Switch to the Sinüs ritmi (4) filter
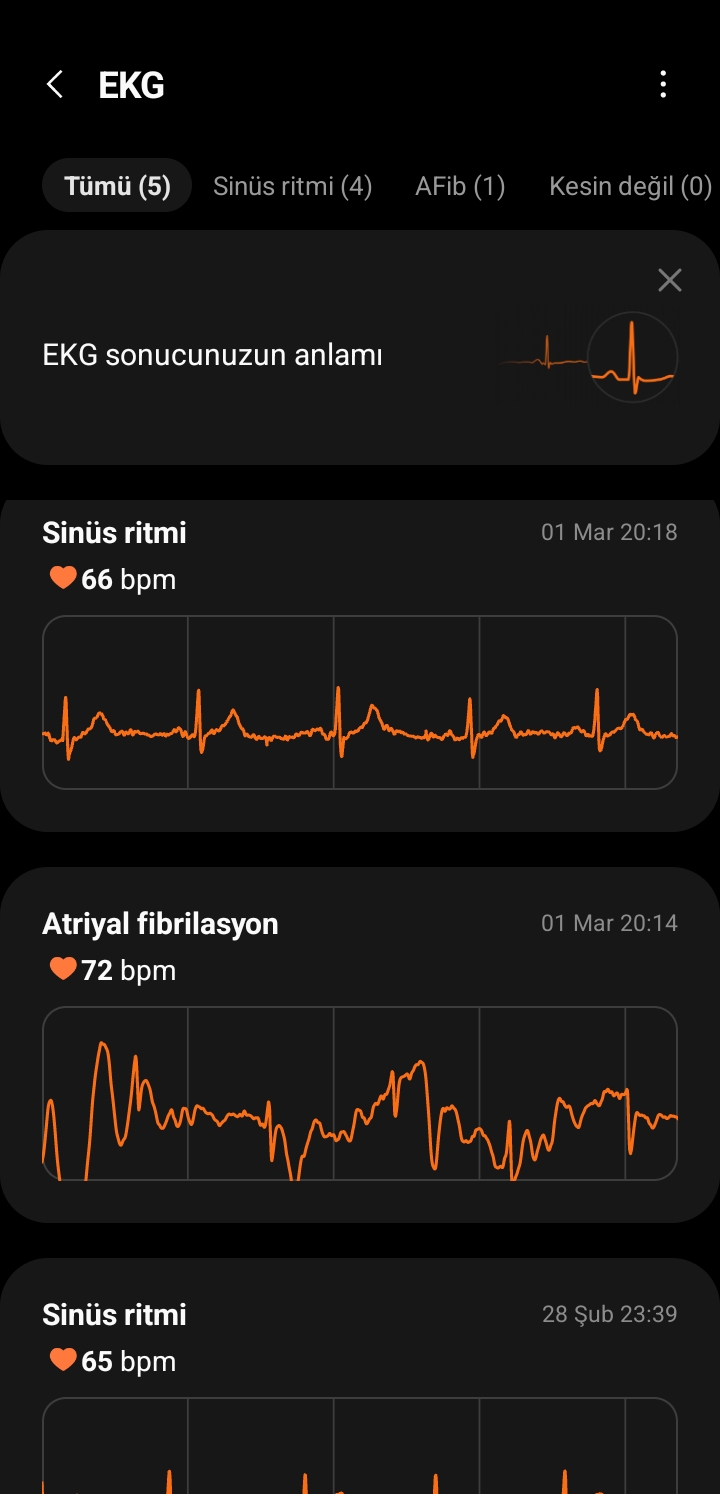Screen dimensions: 720x1494 tap(293, 186)
